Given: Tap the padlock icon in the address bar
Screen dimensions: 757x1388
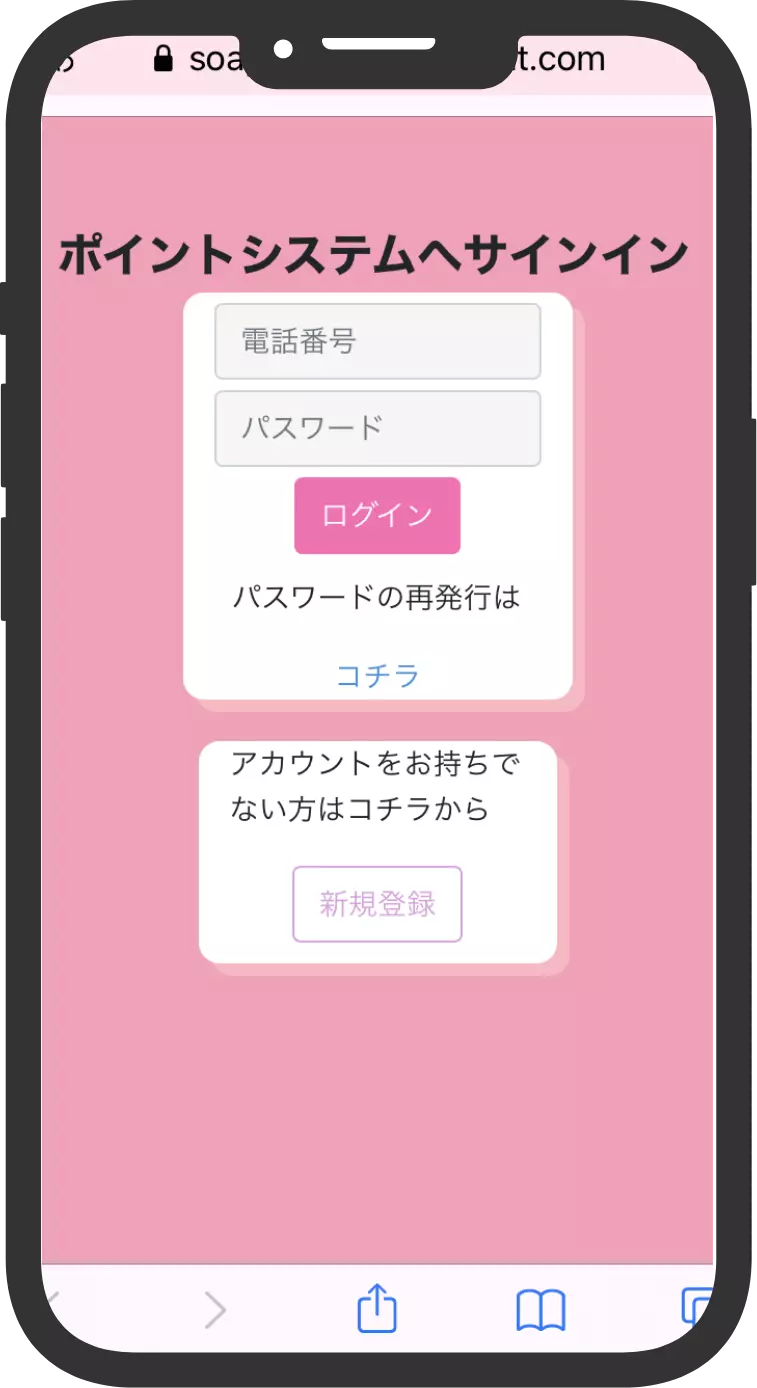Looking at the screenshot, I should coord(162,60).
